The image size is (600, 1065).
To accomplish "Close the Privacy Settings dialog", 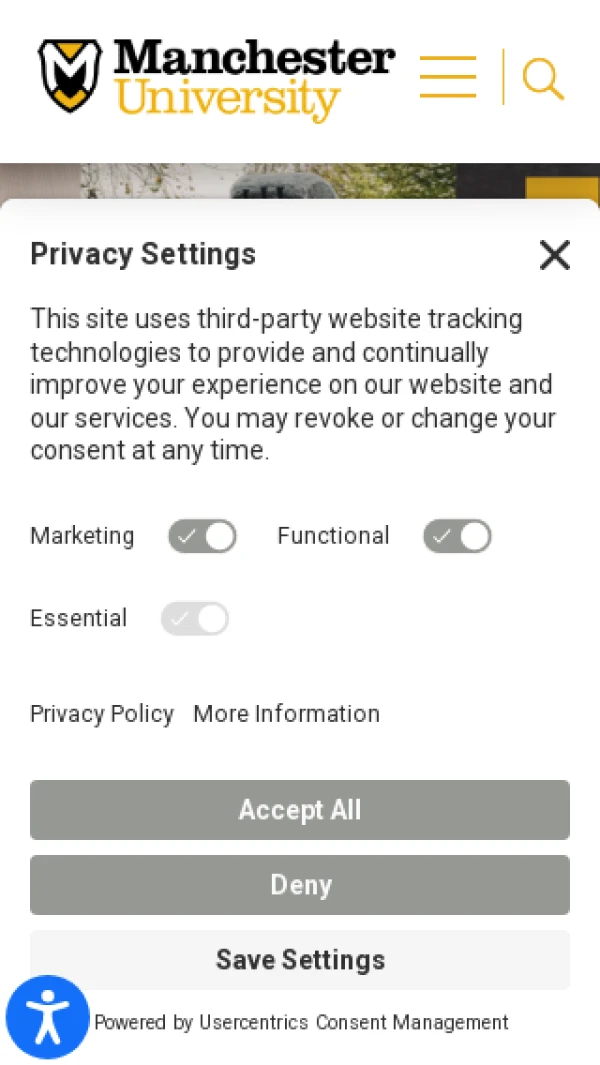I will (554, 255).
